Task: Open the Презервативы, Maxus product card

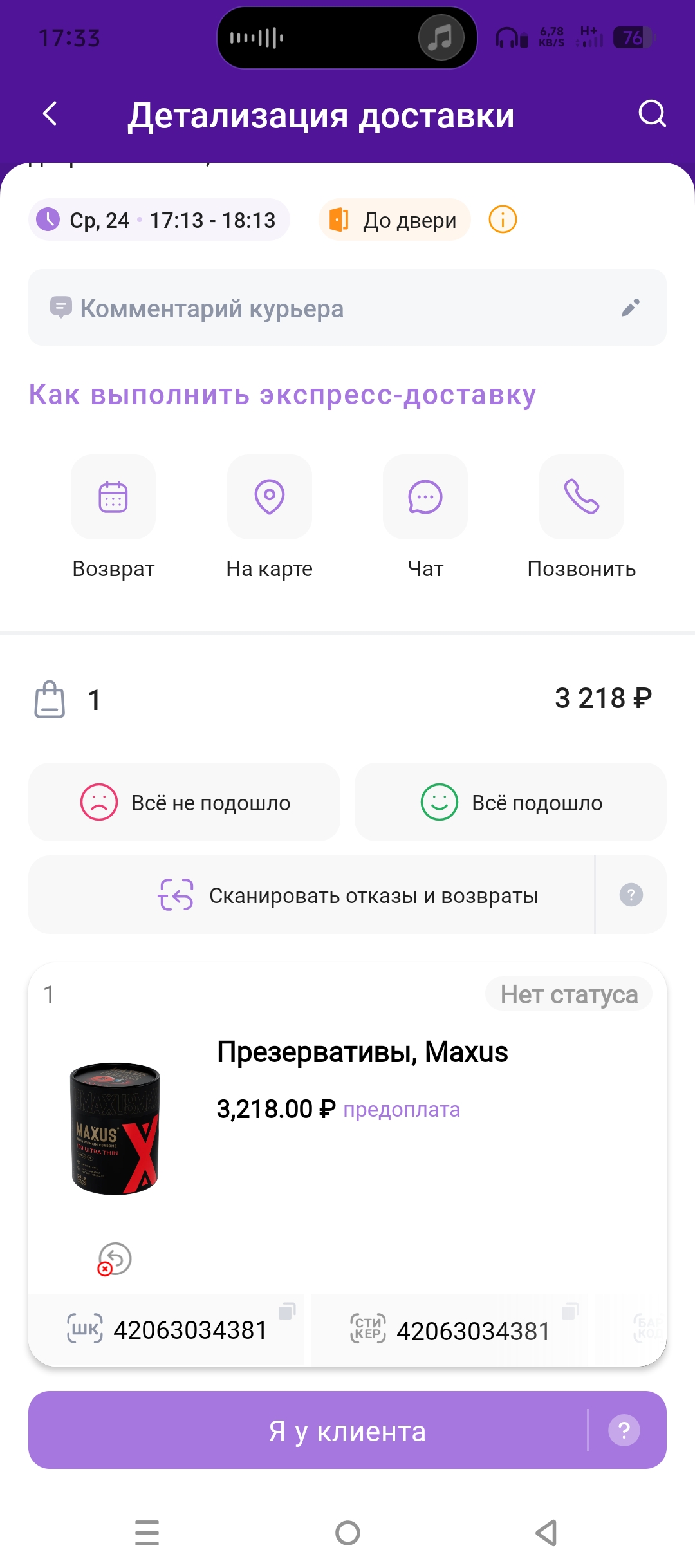Action: [362, 1052]
